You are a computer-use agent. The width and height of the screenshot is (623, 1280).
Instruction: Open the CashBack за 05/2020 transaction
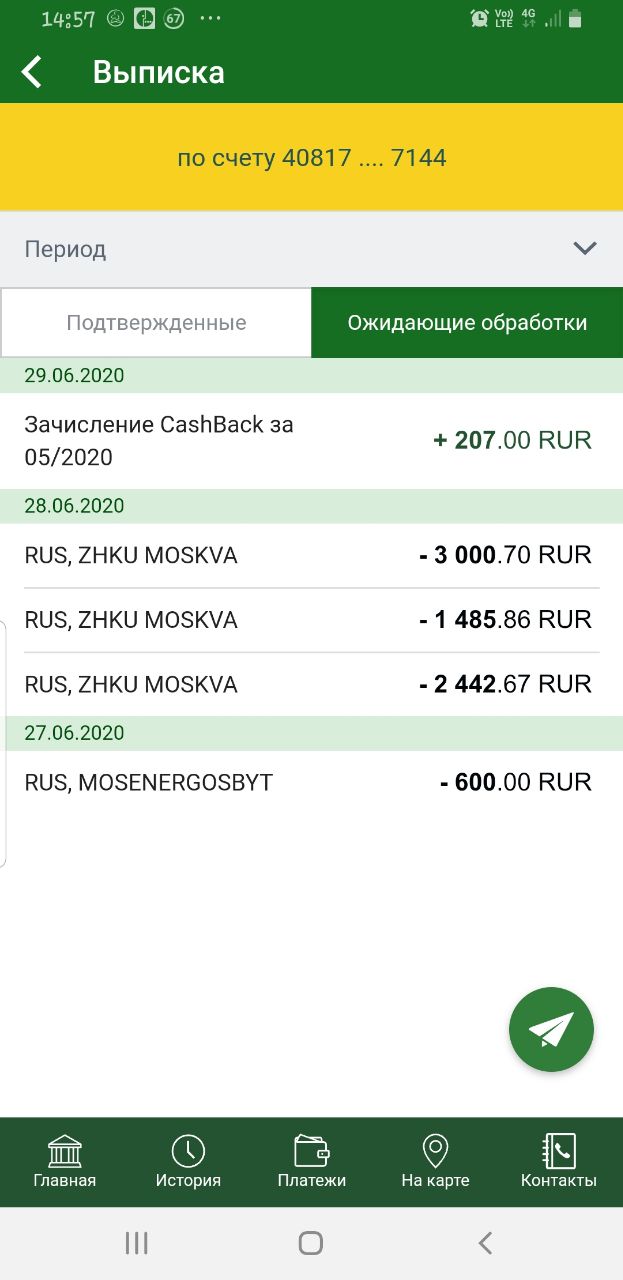point(311,441)
